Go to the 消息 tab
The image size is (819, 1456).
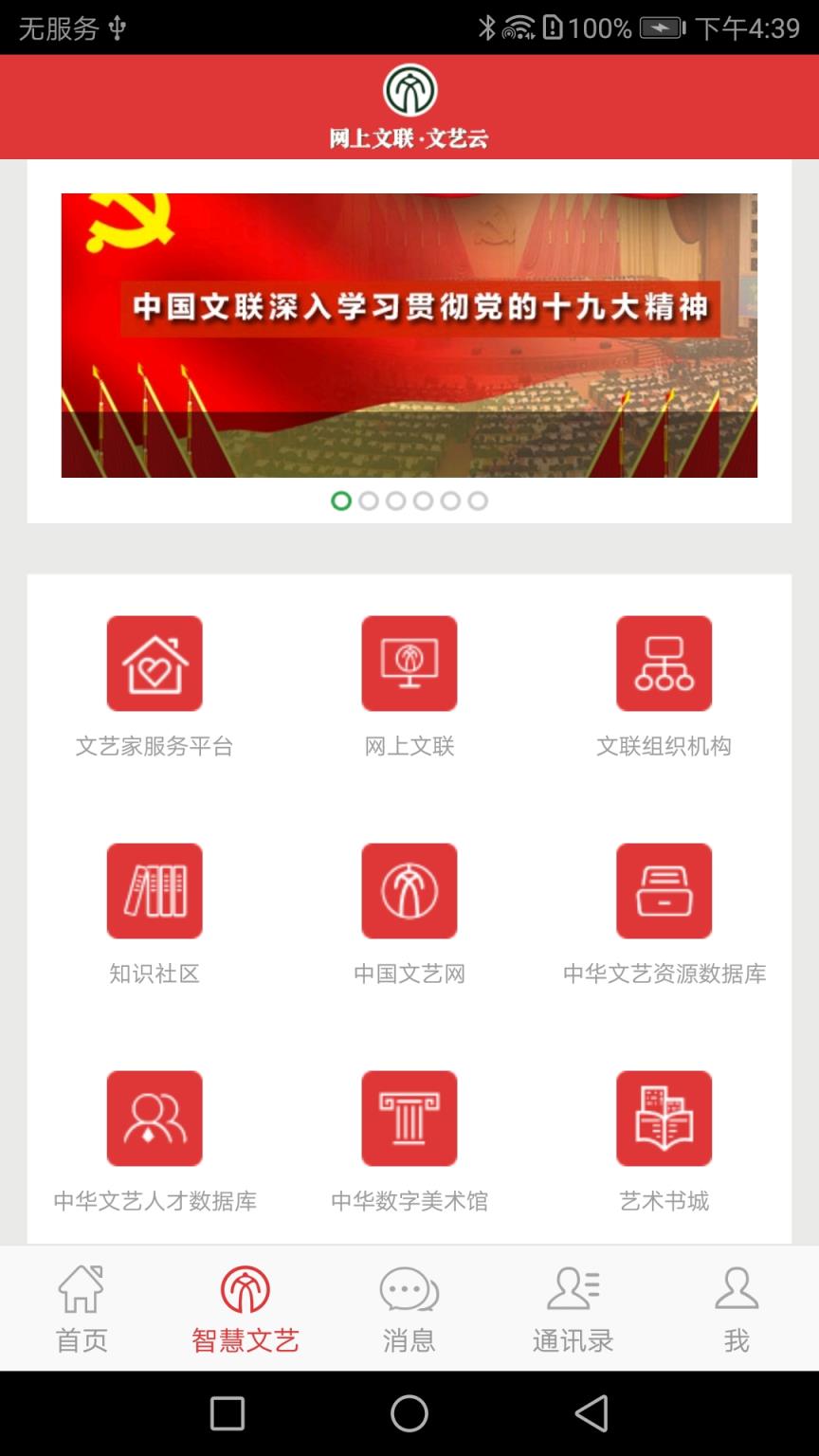tap(409, 1309)
